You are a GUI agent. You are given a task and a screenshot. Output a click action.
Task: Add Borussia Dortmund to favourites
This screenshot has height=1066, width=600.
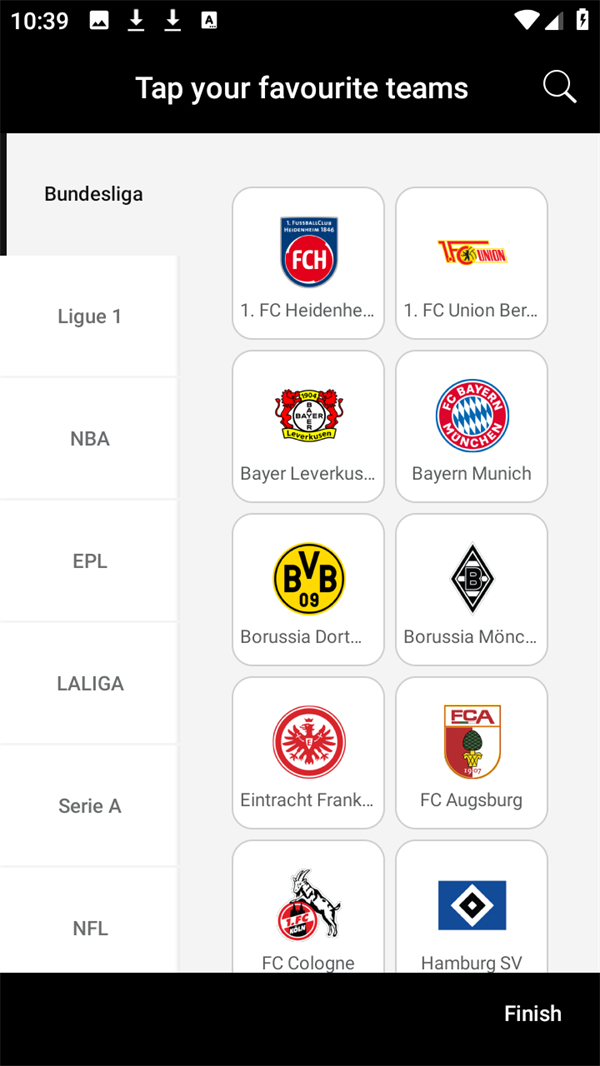point(308,589)
